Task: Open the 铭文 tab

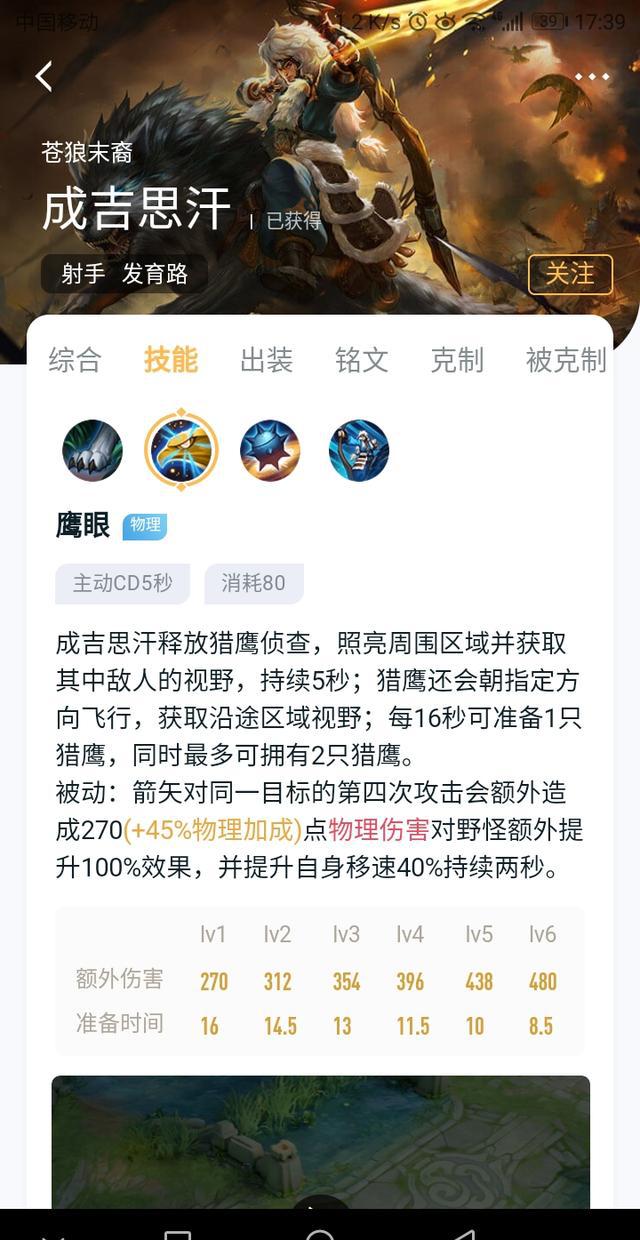Action: [361, 360]
